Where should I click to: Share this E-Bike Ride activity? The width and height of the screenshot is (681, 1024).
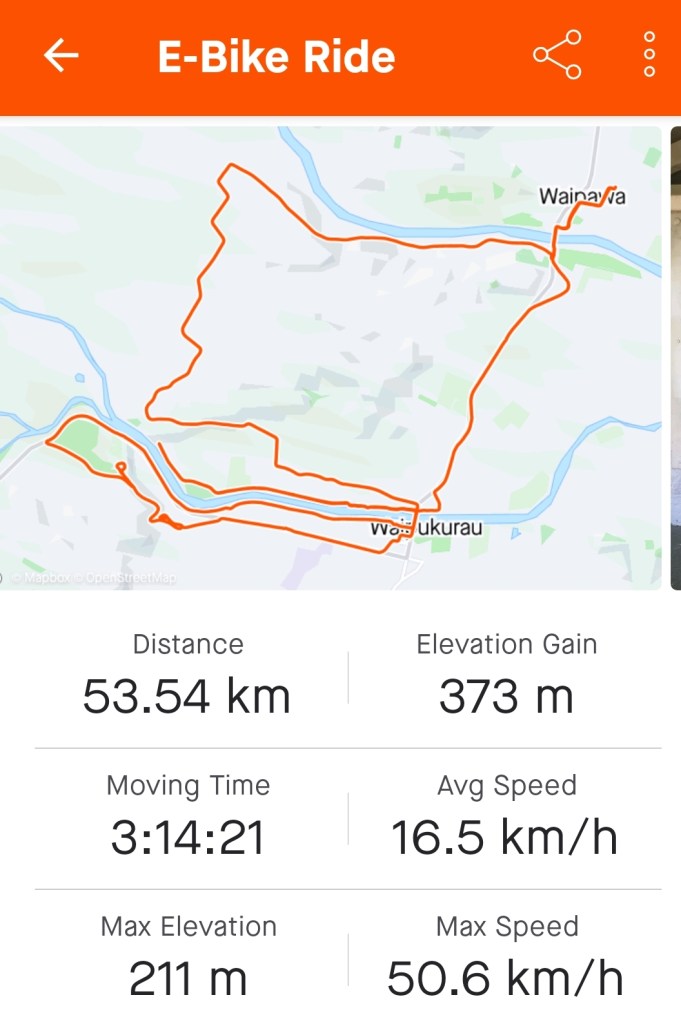tap(557, 55)
